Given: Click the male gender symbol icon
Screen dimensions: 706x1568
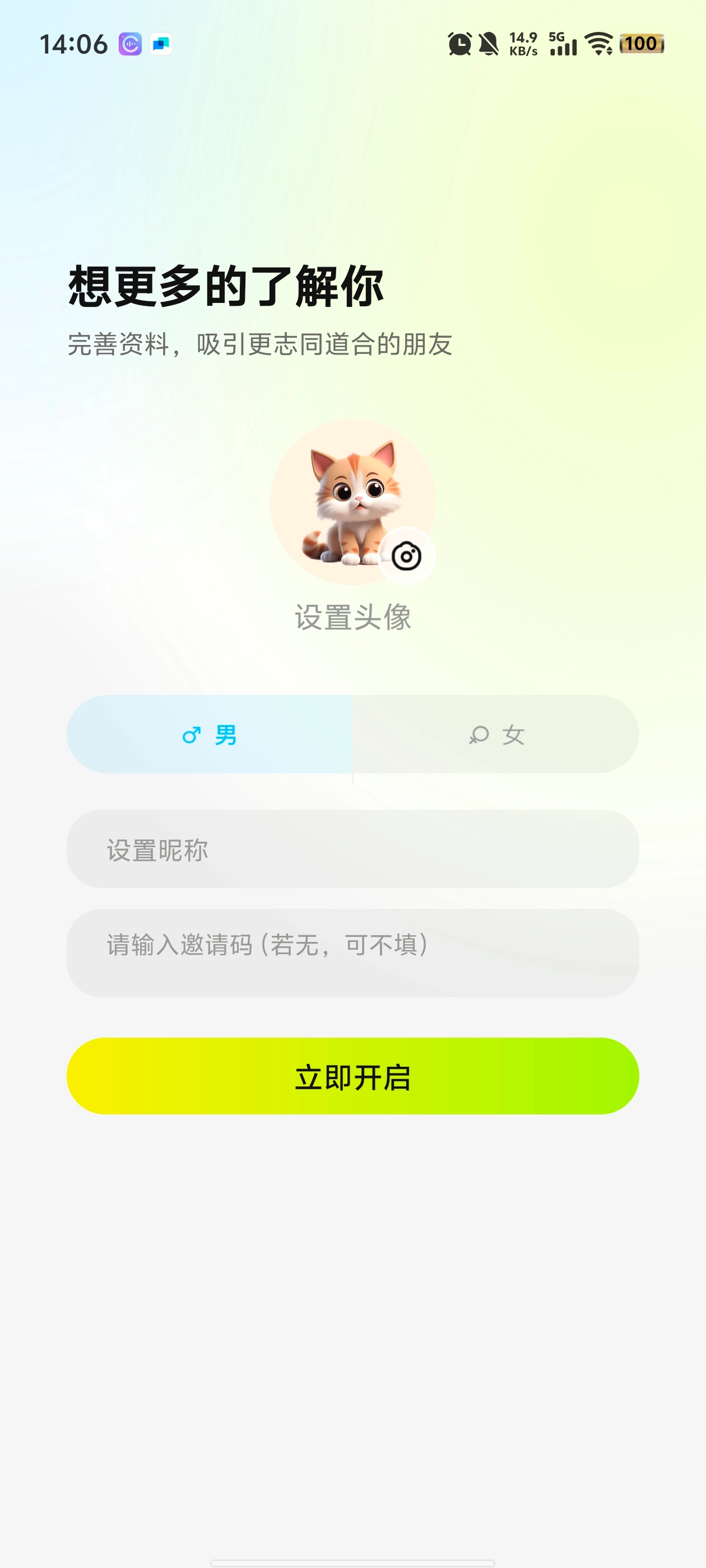Looking at the screenshot, I should (x=191, y=735).
